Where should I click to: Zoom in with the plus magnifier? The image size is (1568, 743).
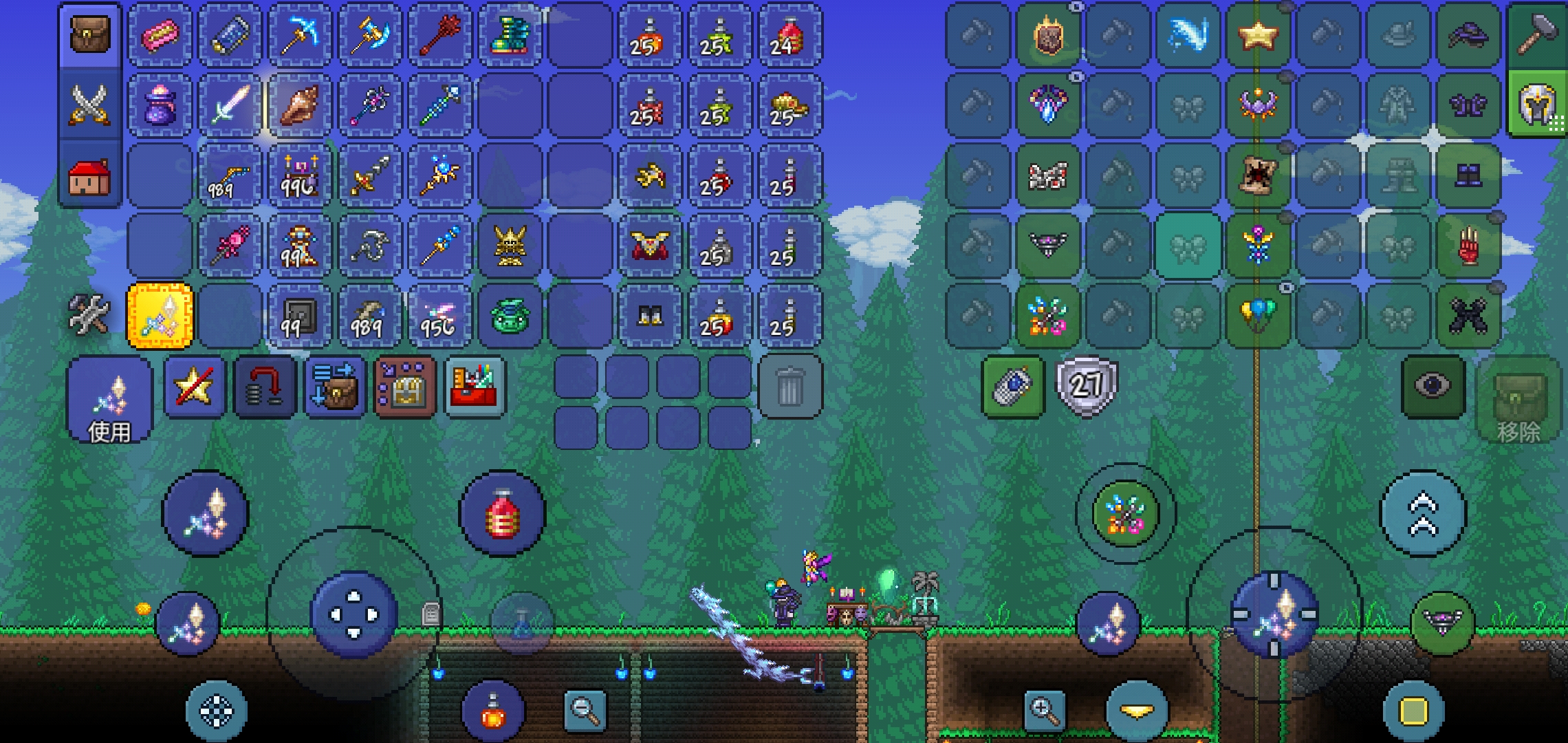(1044, 710)
